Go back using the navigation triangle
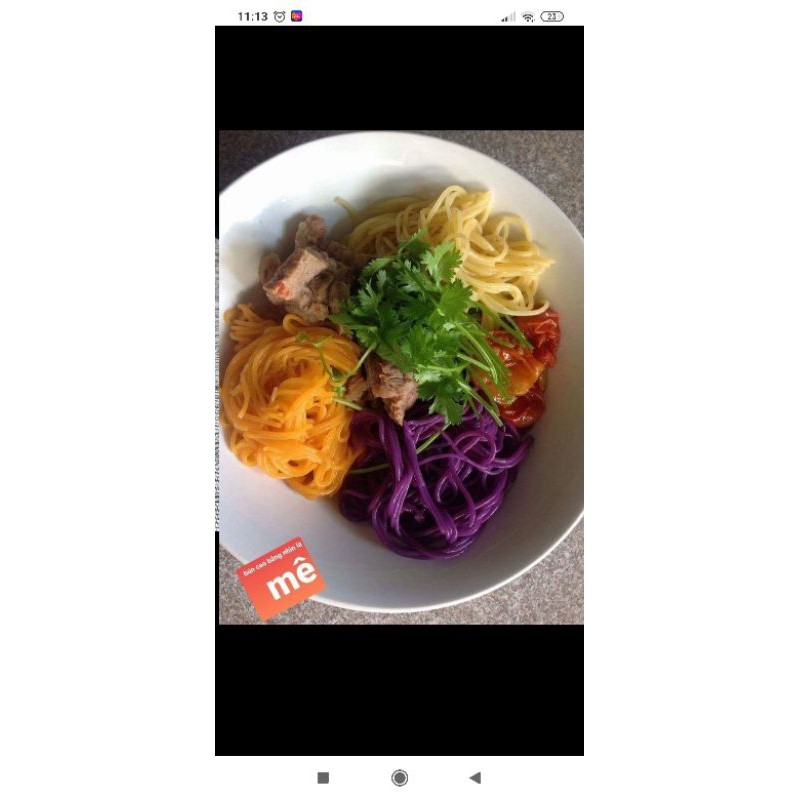The width and height of the screenshot is (800, 800). (x=475, y=777)
